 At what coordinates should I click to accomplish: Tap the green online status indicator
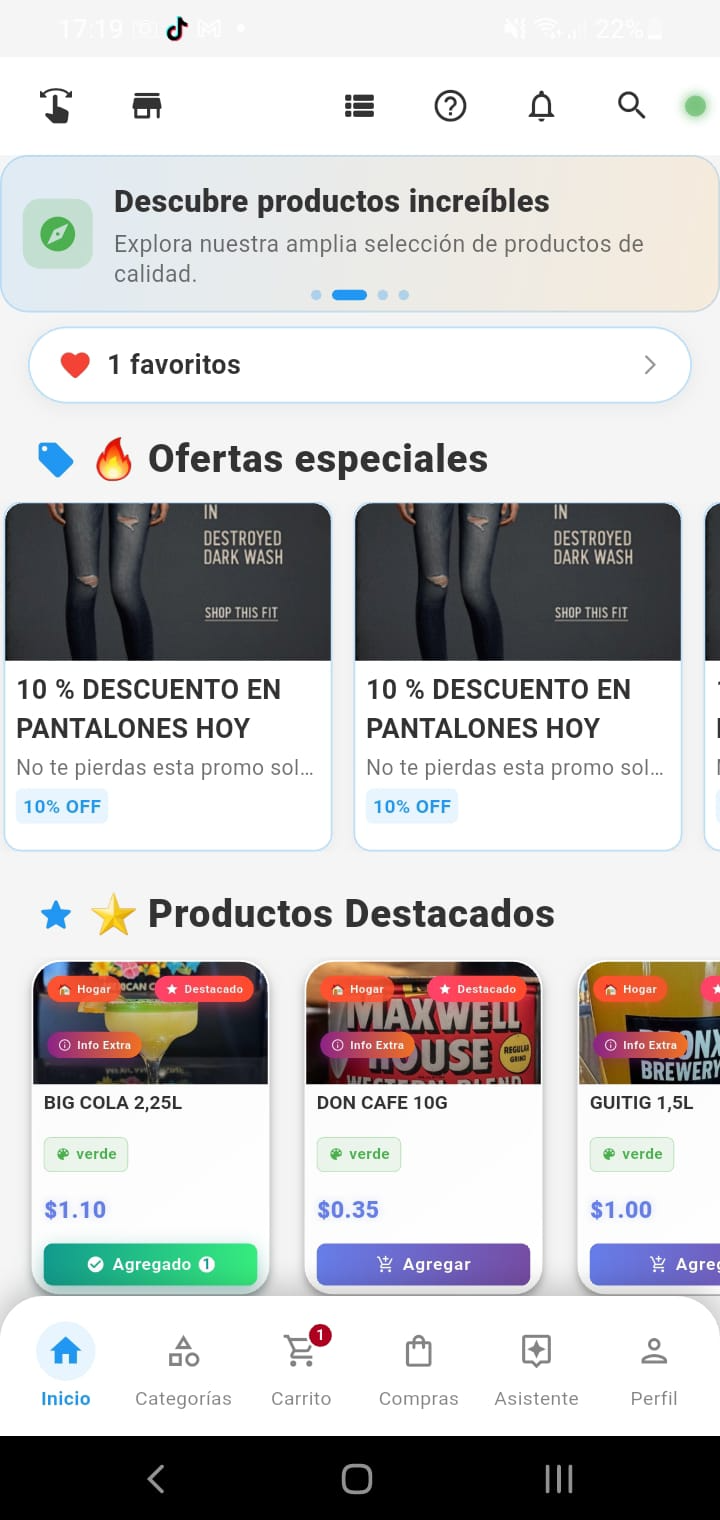tap(695, 104)
